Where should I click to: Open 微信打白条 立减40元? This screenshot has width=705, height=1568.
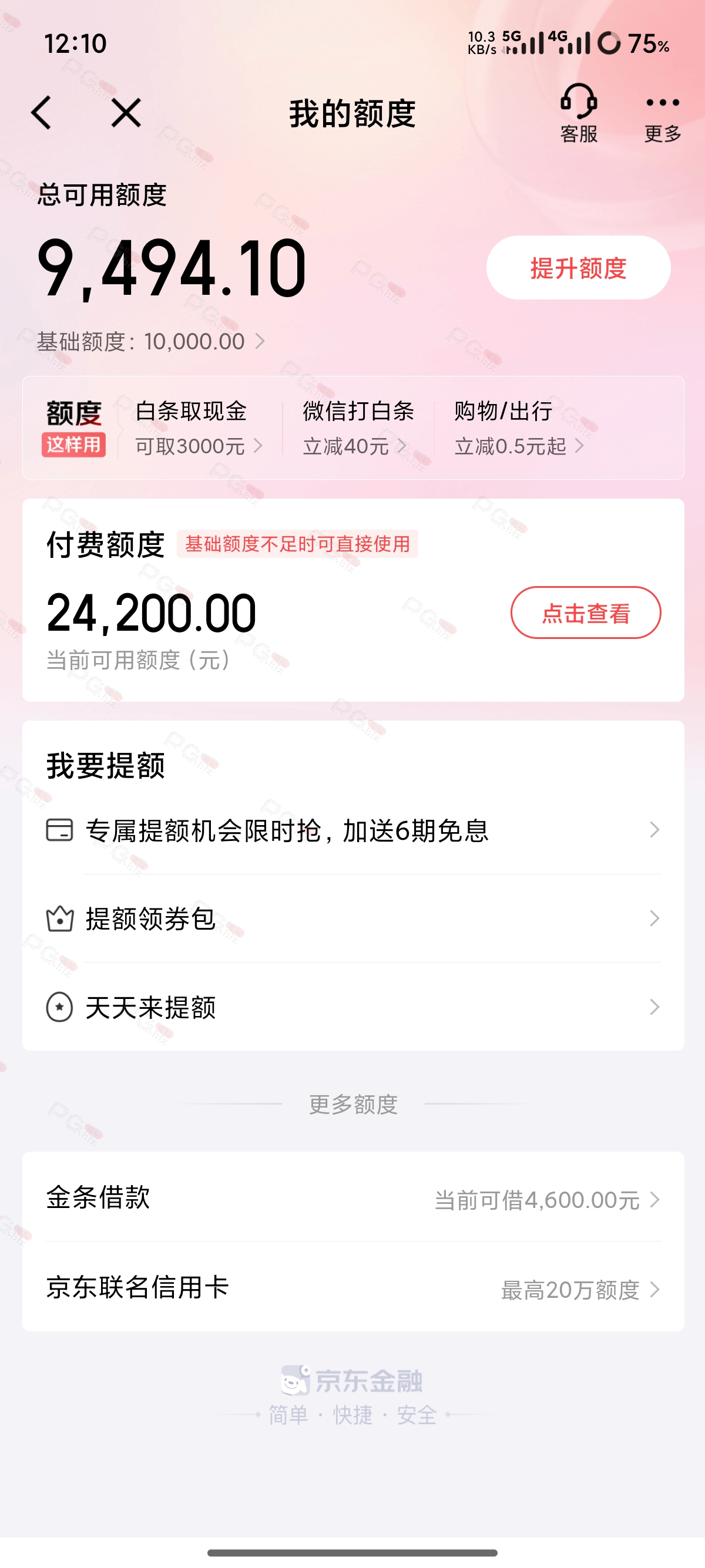pyautogui.click(x=358, y=429)
